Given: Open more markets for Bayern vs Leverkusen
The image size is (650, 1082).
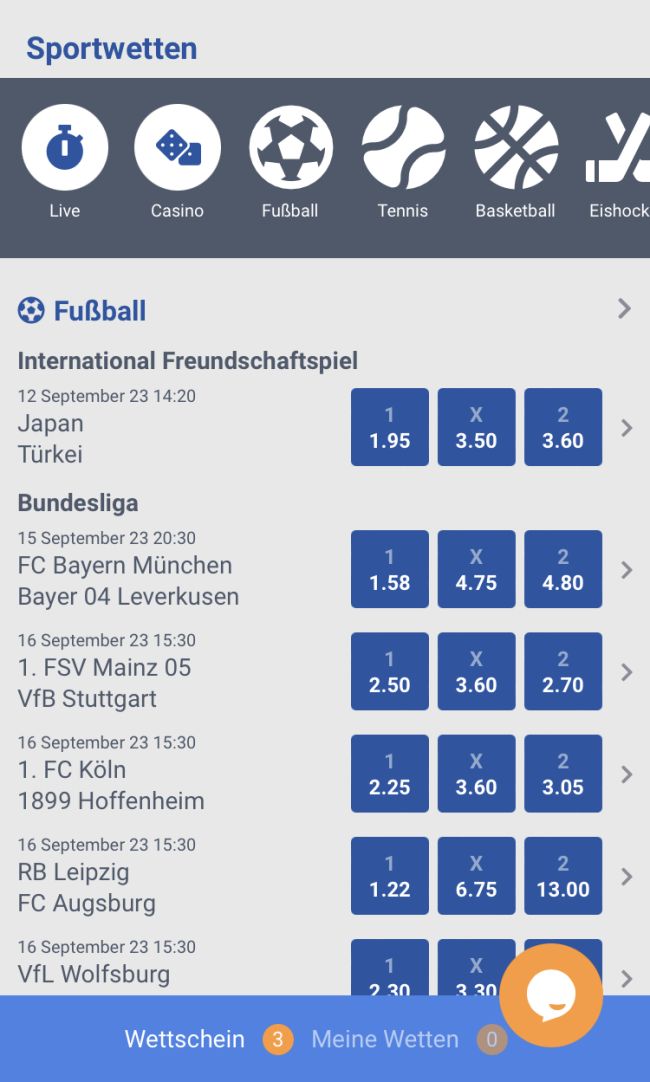Looking at the screenshot, I should 627,570.
